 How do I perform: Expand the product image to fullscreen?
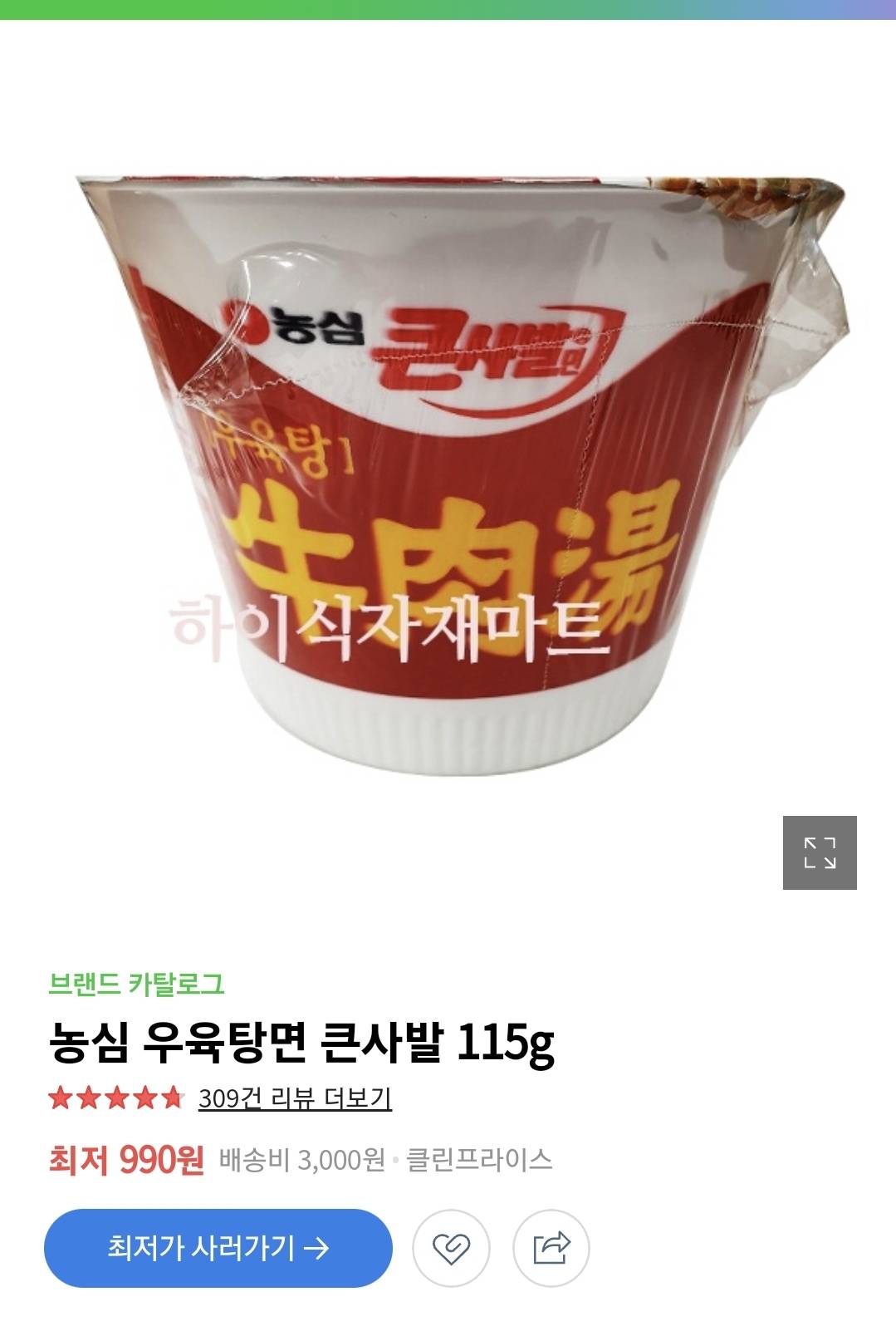tap(819, 852)
